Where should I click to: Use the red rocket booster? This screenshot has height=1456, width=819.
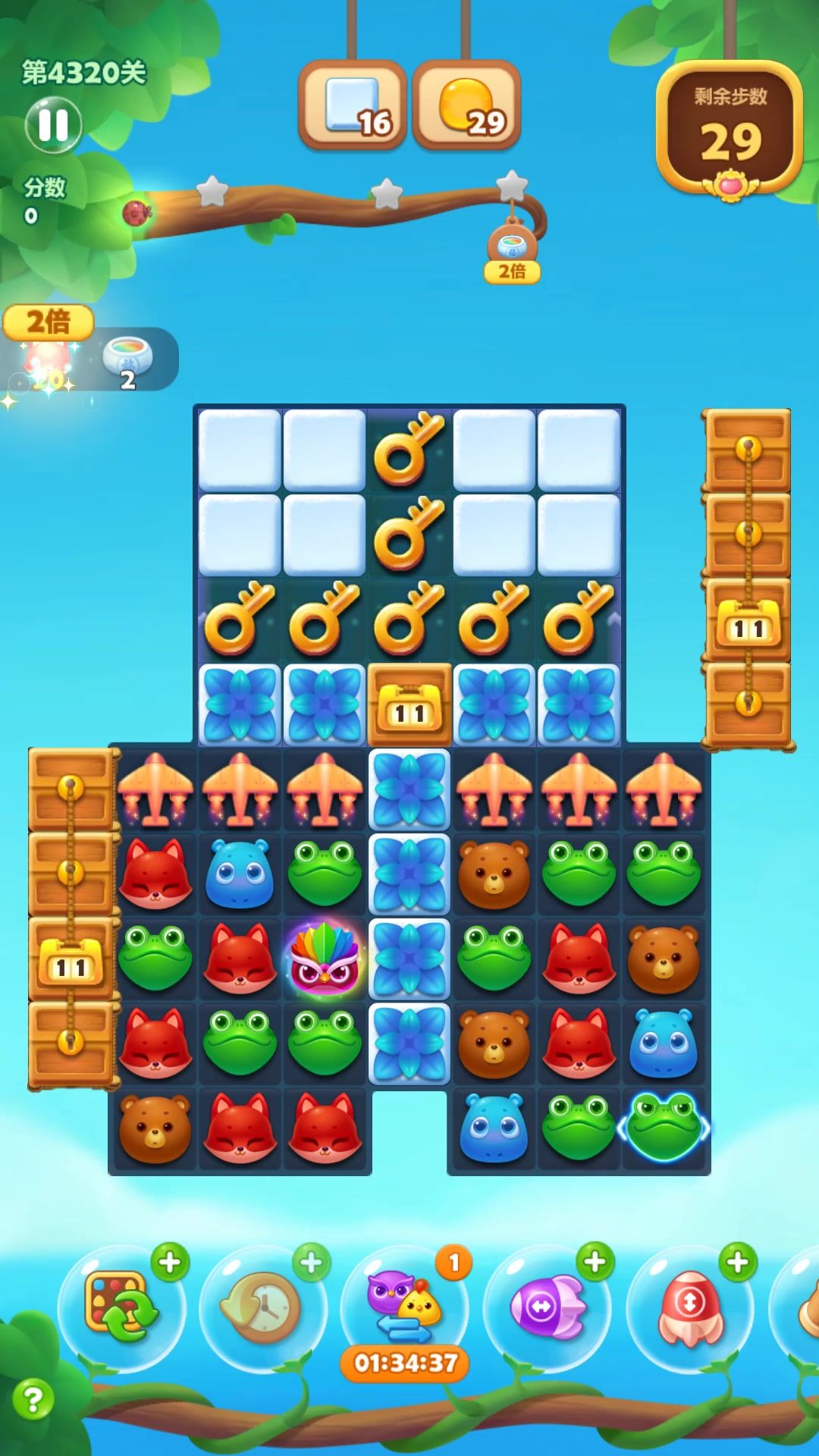click(x=689, y=1307)
